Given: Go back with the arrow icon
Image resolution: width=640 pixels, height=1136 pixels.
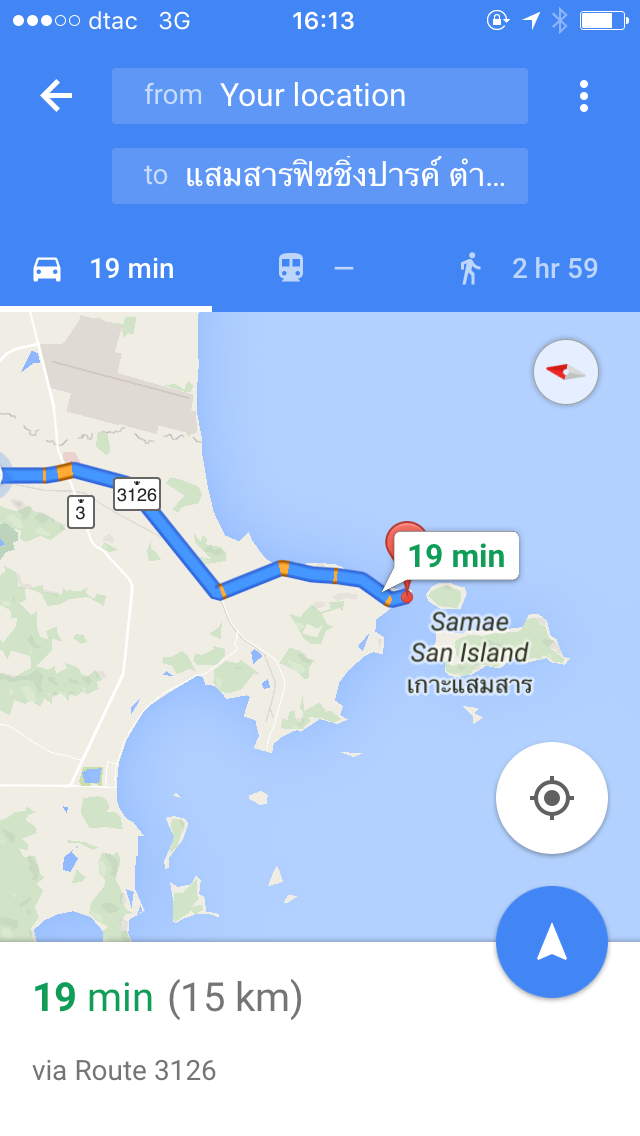Looking at the screenshot, I should coord(56,96).
